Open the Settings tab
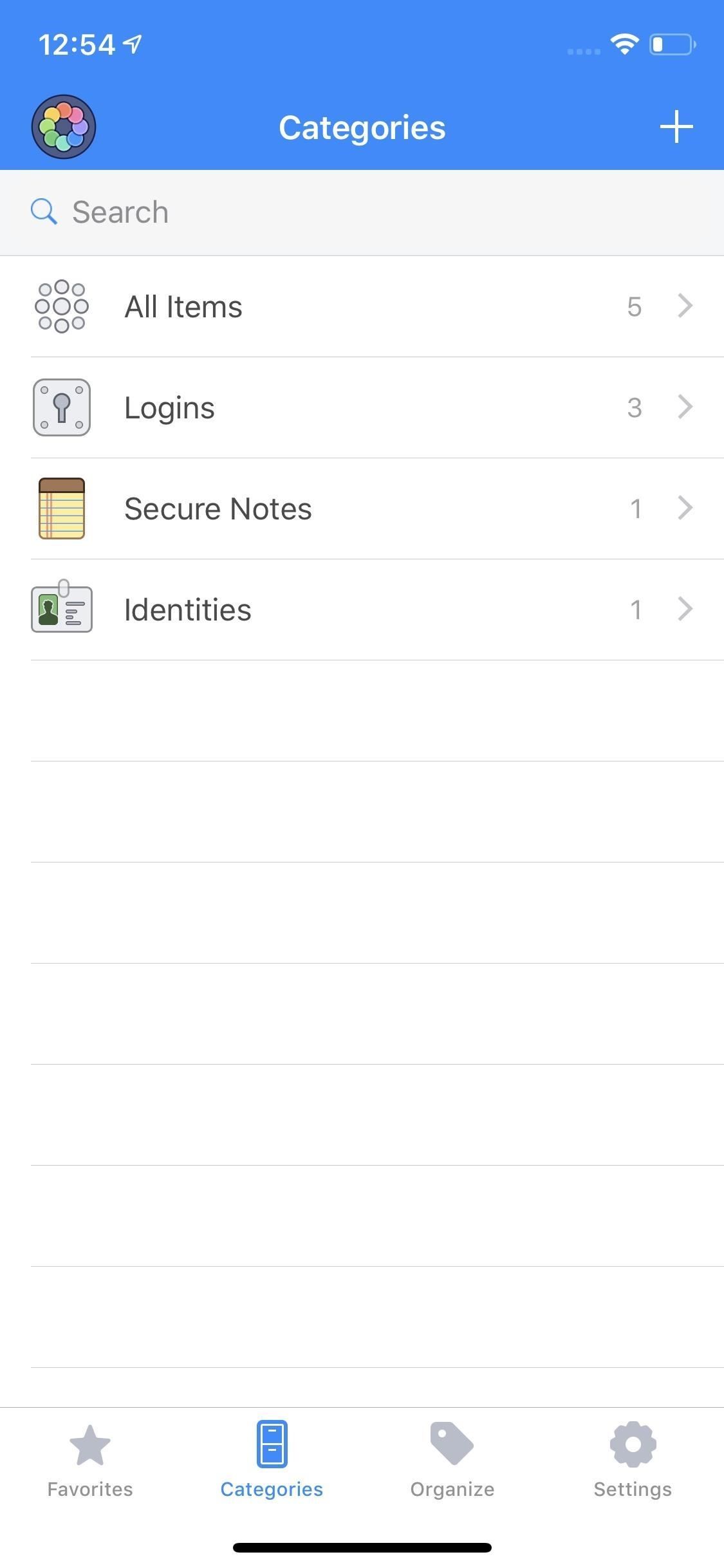This screenshot has height=1568, width=724. (633, 1460)
